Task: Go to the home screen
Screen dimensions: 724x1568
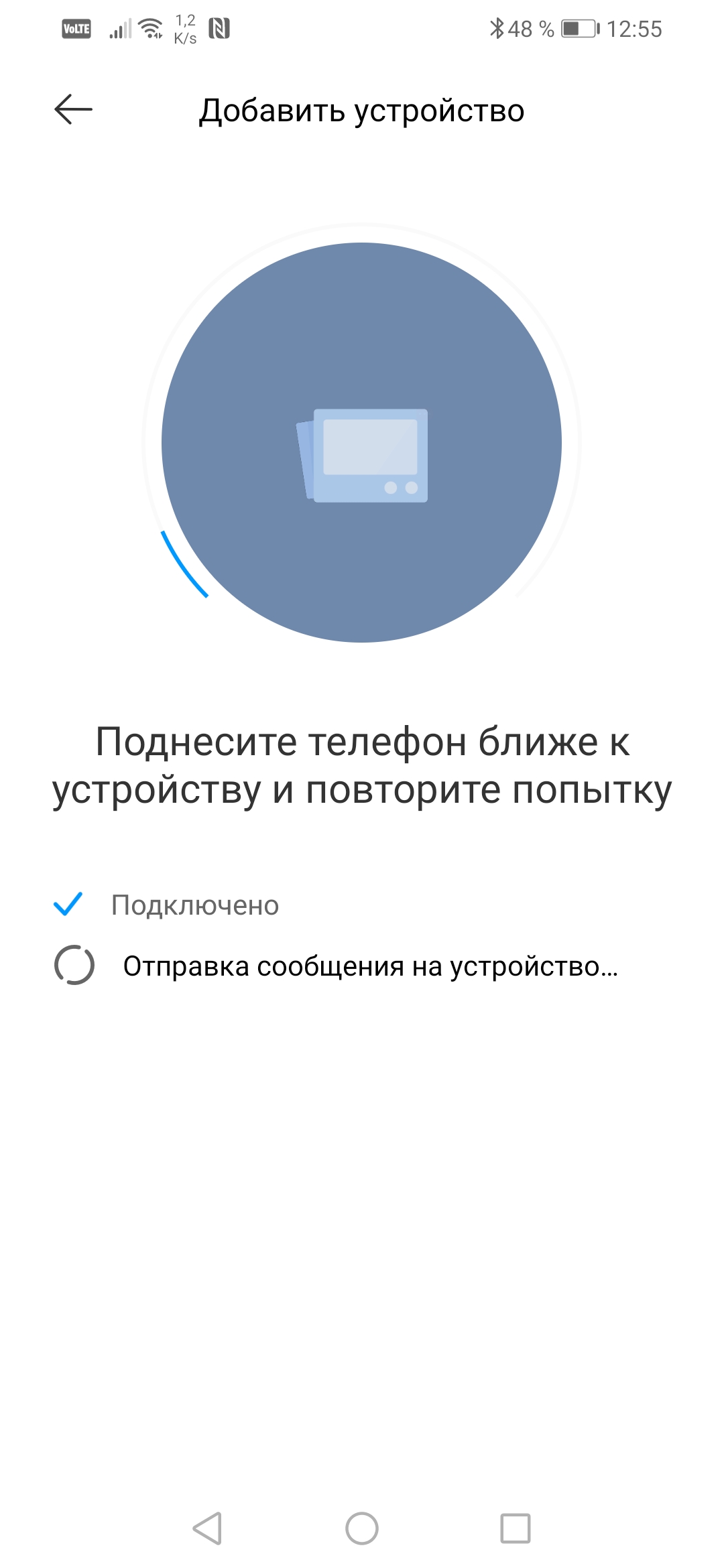Action: (362, 1528)
